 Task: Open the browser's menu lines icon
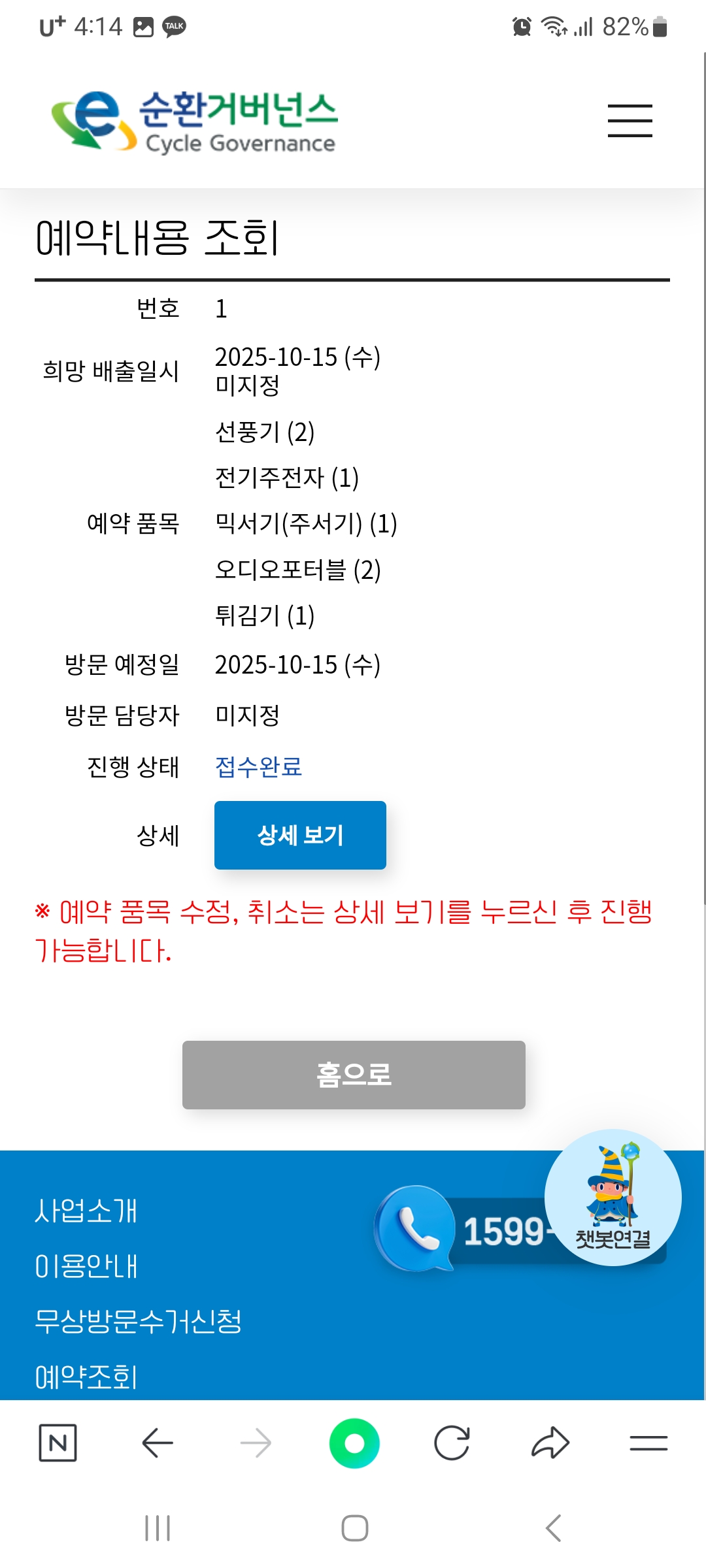coord(648,1443)
